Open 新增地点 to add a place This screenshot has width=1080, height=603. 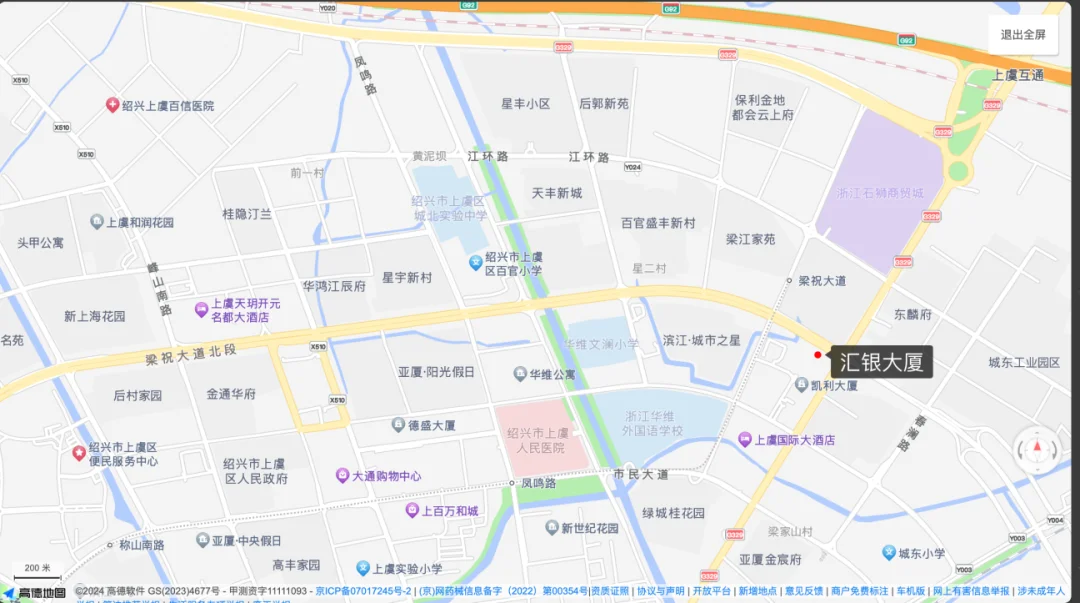pyautogui.click(x=757, y=591)
